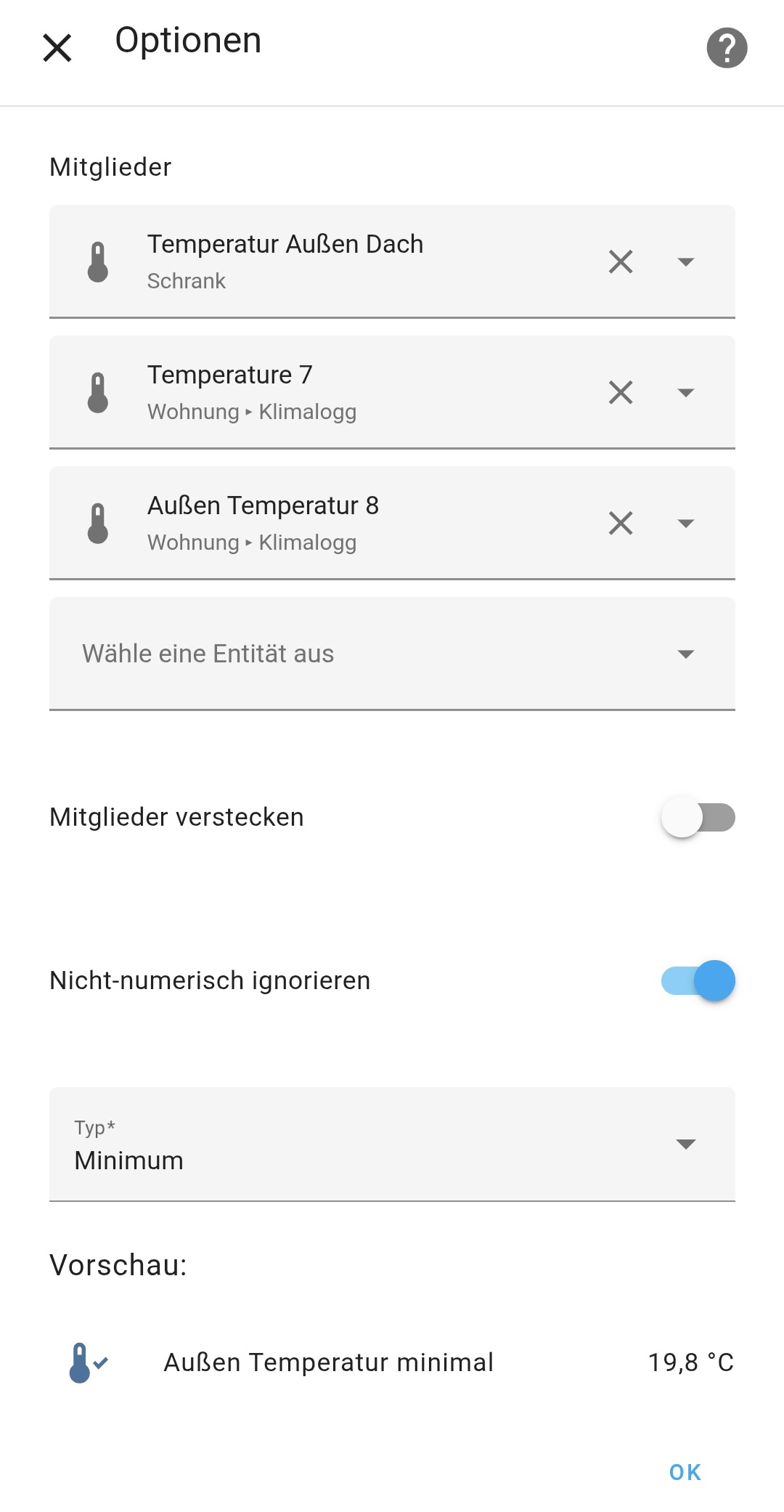Clear the Außen Temperatur 8 entity
Viewport: 784px width, 1512px height.
click(621, 523)
